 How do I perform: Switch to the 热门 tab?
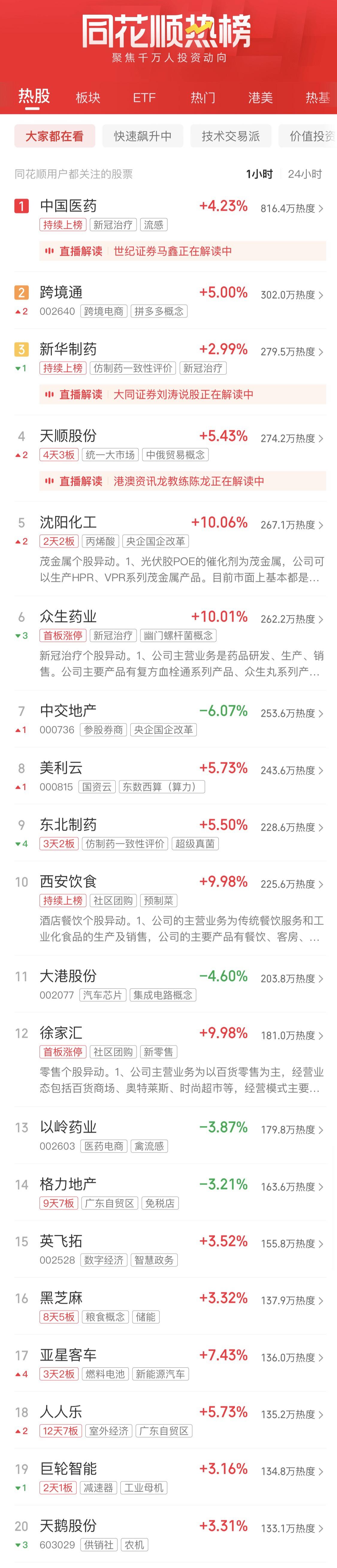[x=202, y=98]
